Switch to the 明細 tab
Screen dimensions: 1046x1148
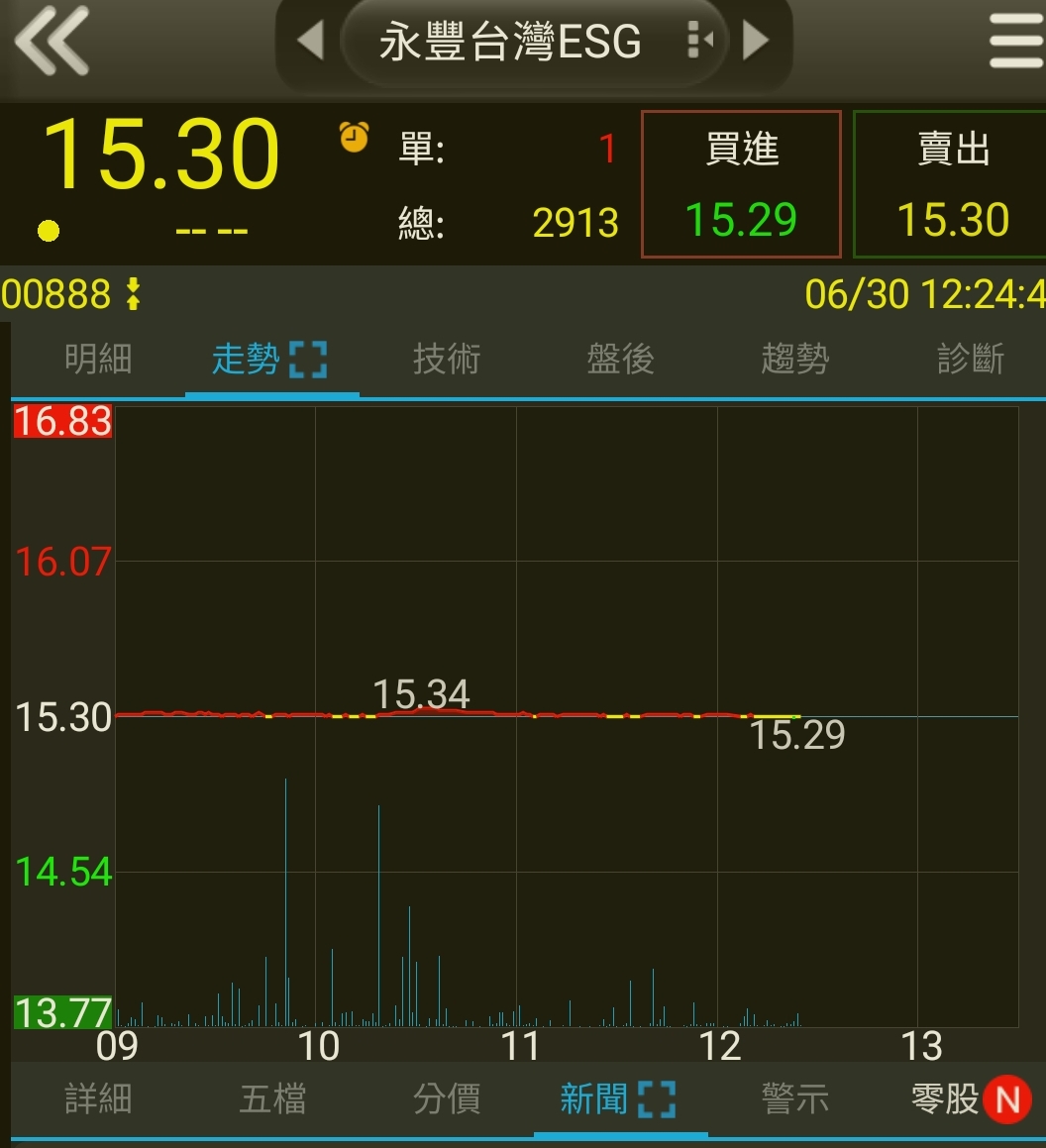point(98,359)
